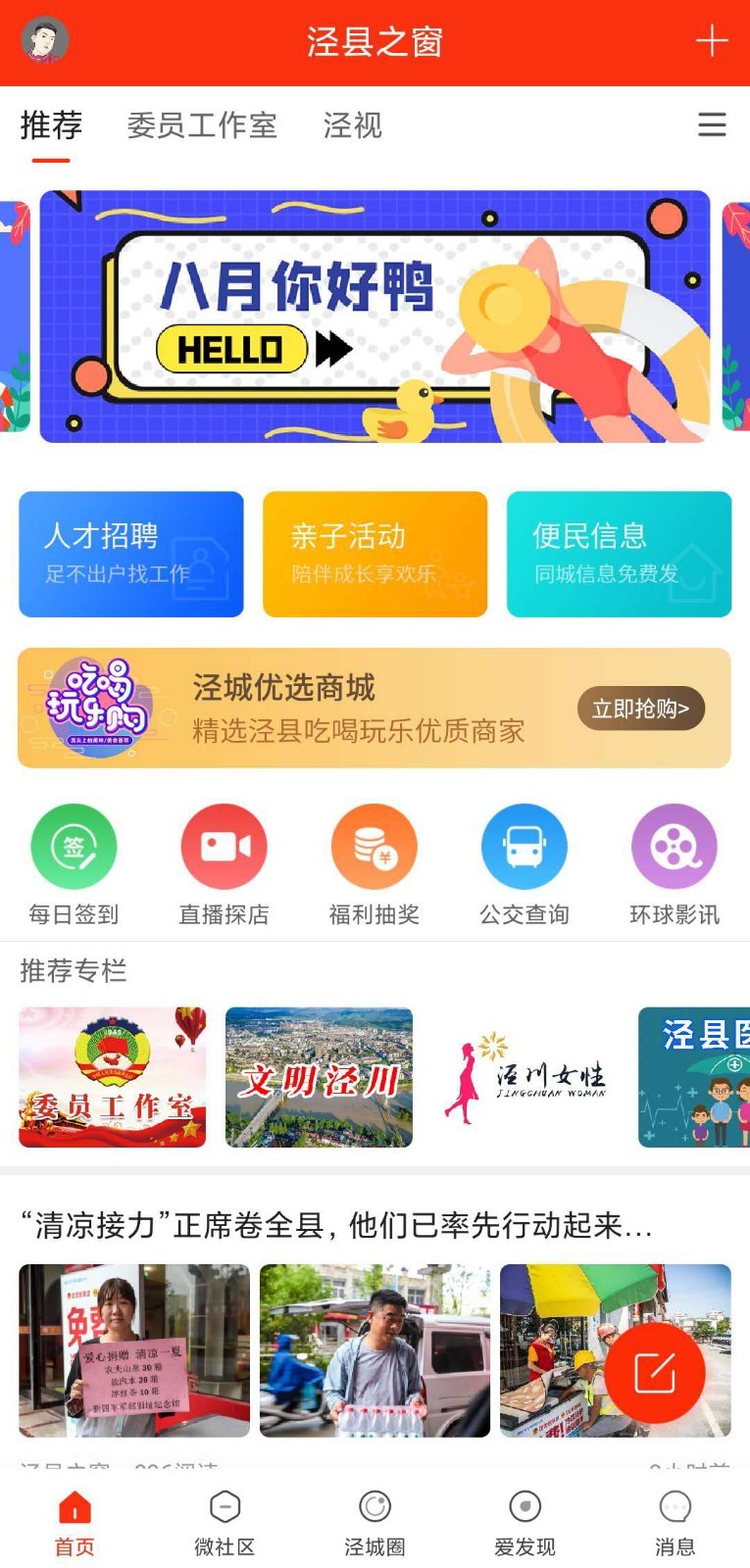Open 直播探店 live shop tours

(x=224, y=863)
